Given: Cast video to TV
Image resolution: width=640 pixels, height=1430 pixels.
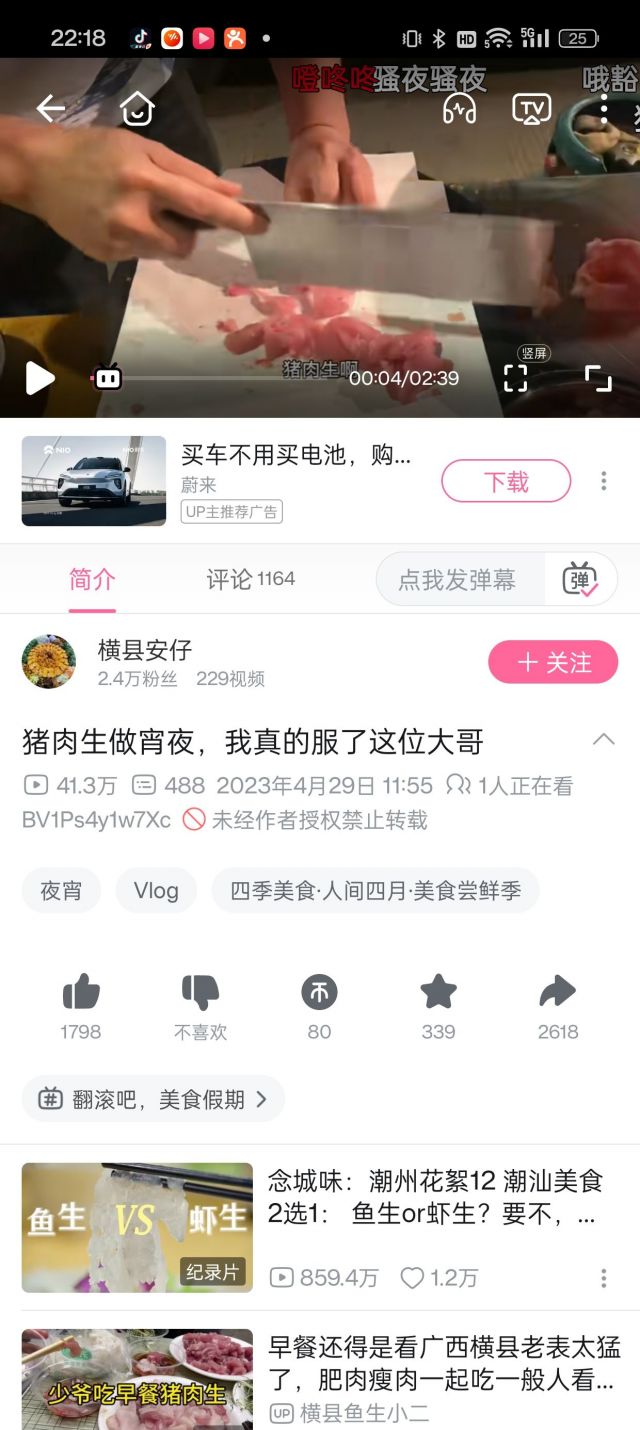Looking at the screenshot, I should pos(531,108).
